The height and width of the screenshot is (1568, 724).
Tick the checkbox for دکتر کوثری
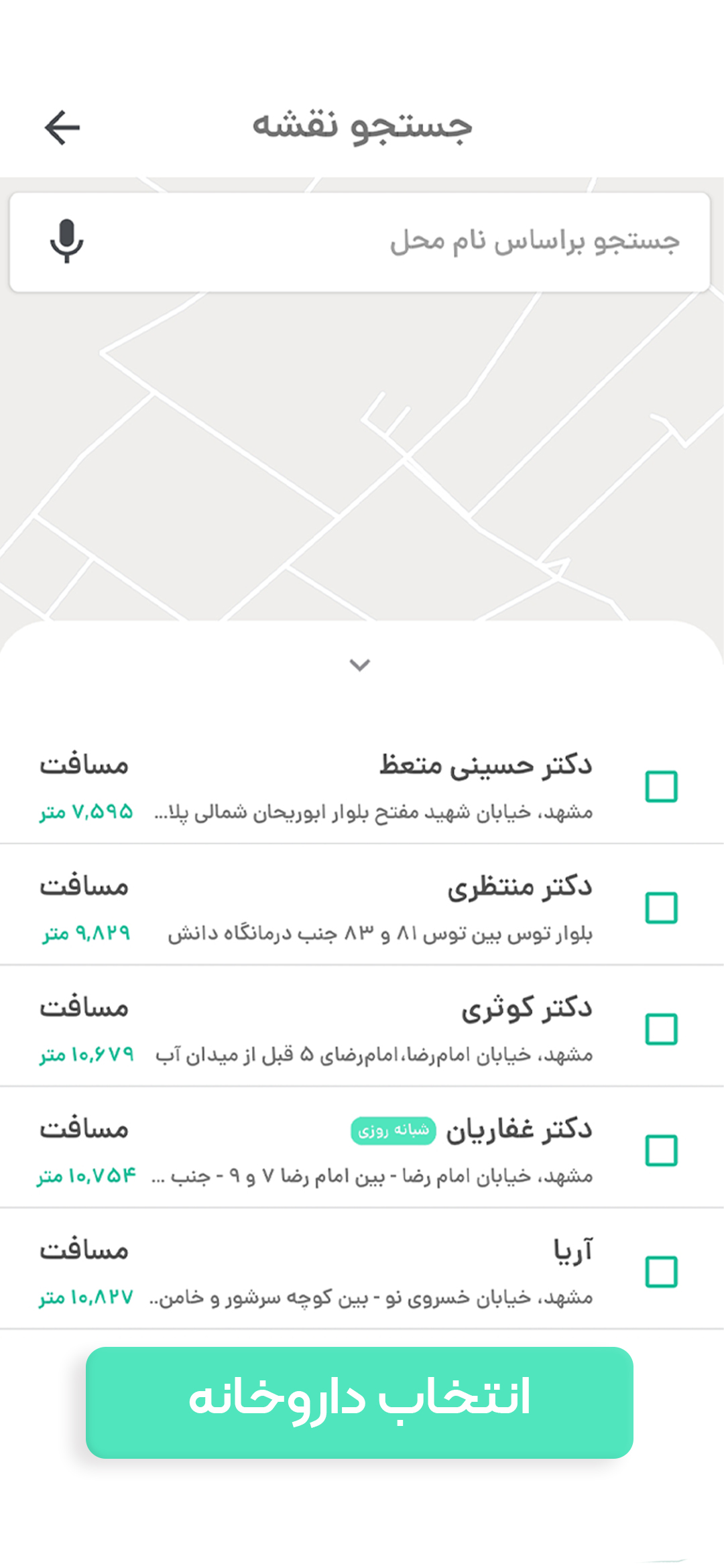[661, 1029]
